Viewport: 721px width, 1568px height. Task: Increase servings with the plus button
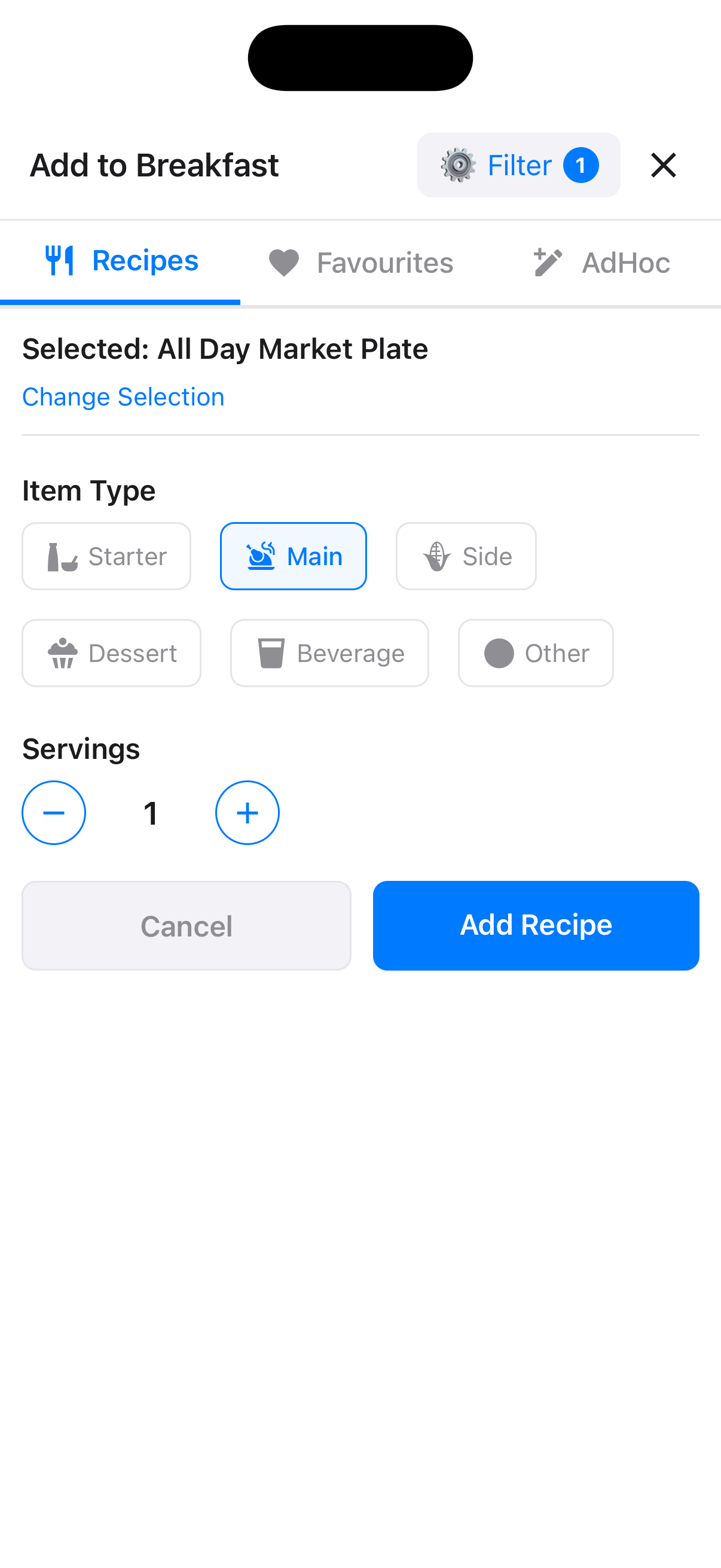coord(247,812)
